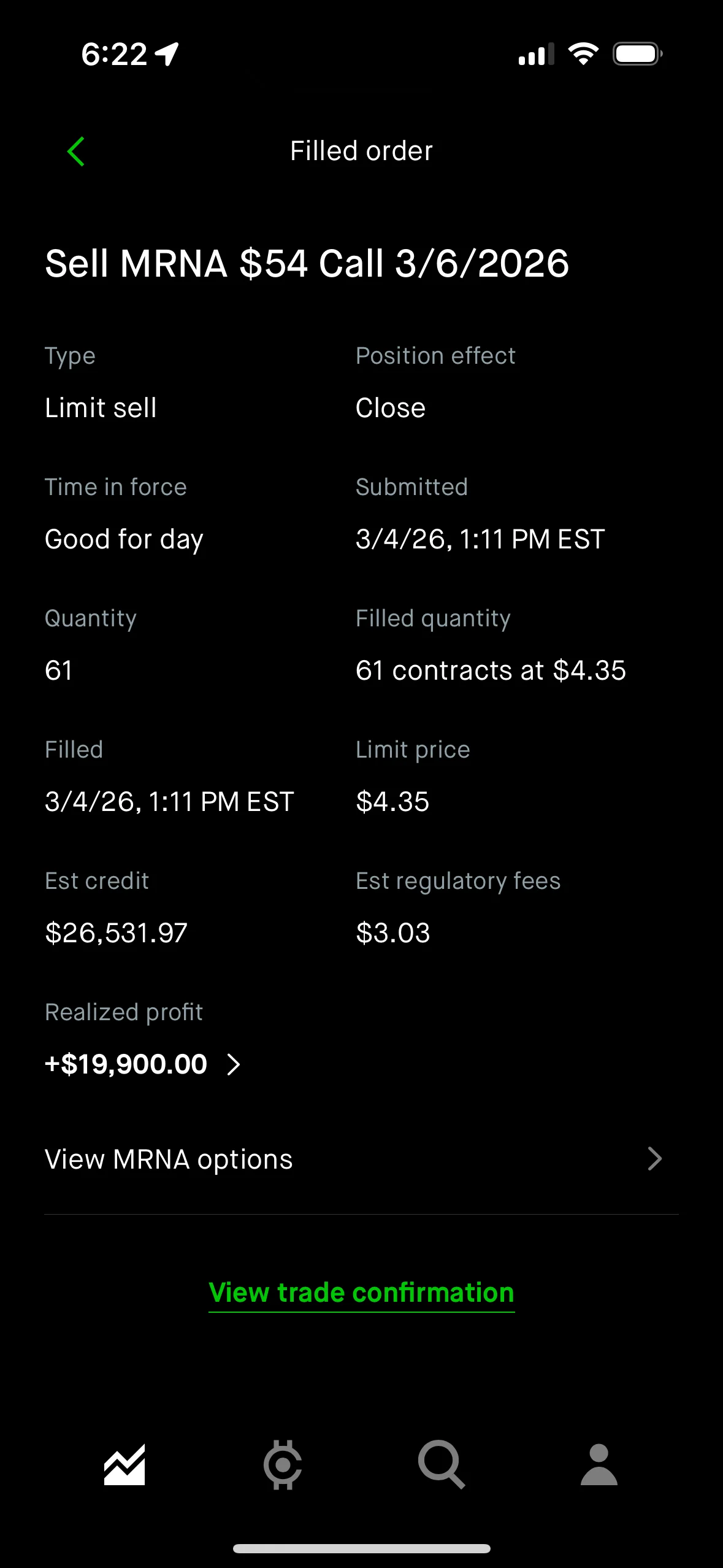Tap the Wi-Fi status icon
The height and width of the screenshot is (1568, 723).
tap(583, 54)
